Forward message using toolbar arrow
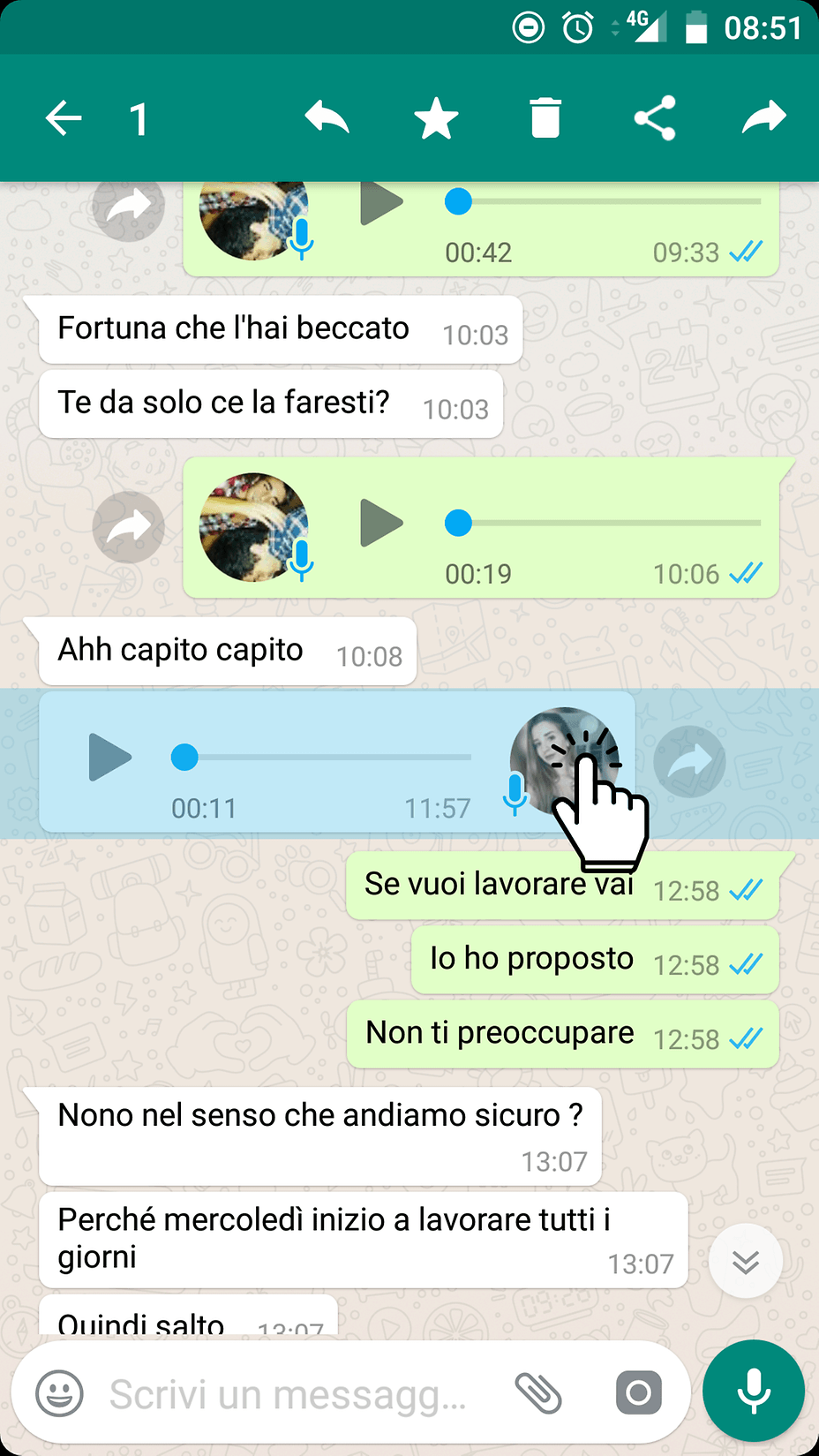This screenshot has width=819, height=1456. coord(763,118)
